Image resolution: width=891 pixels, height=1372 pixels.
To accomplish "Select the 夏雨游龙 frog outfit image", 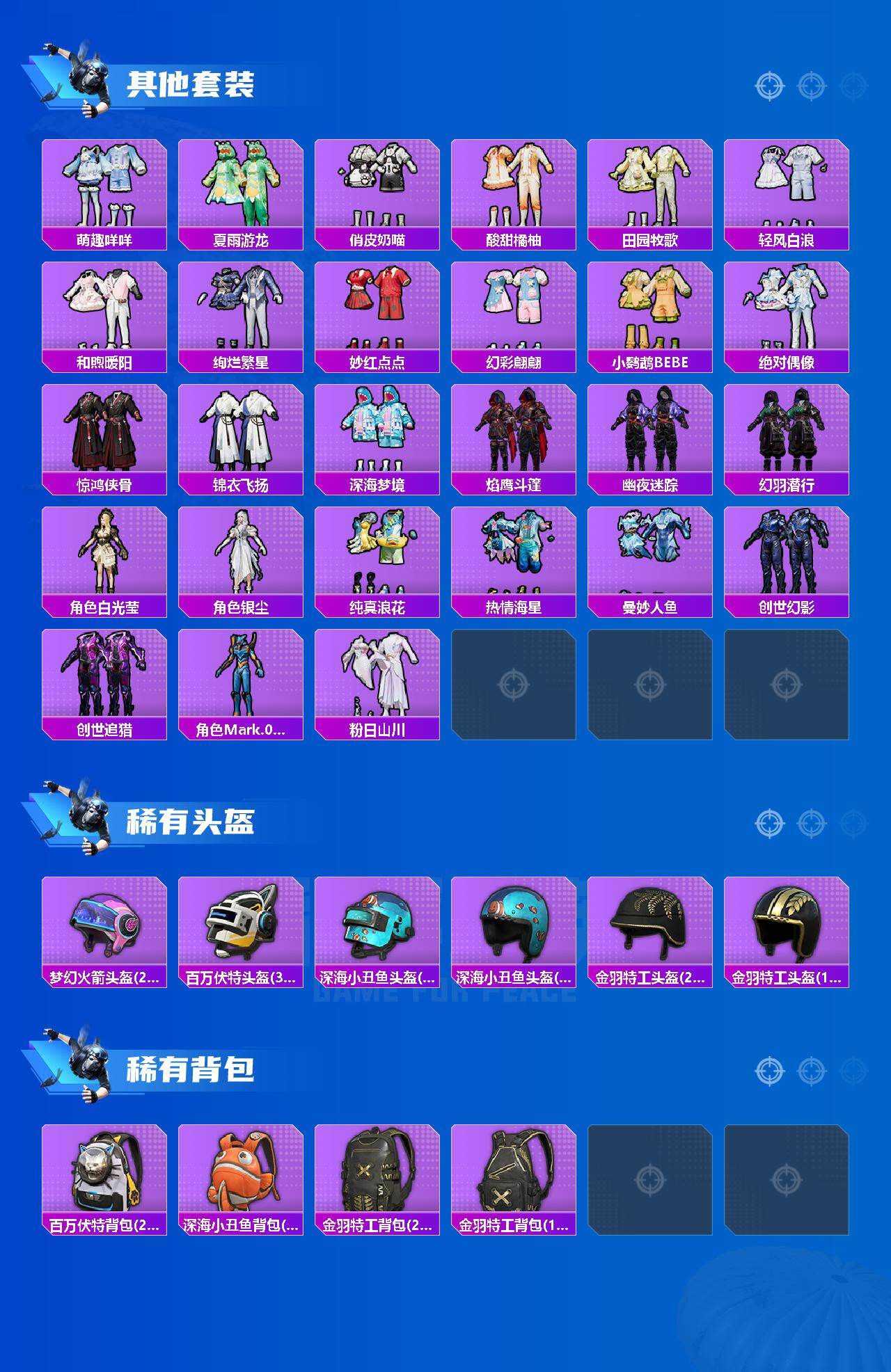I will [240, 184].
